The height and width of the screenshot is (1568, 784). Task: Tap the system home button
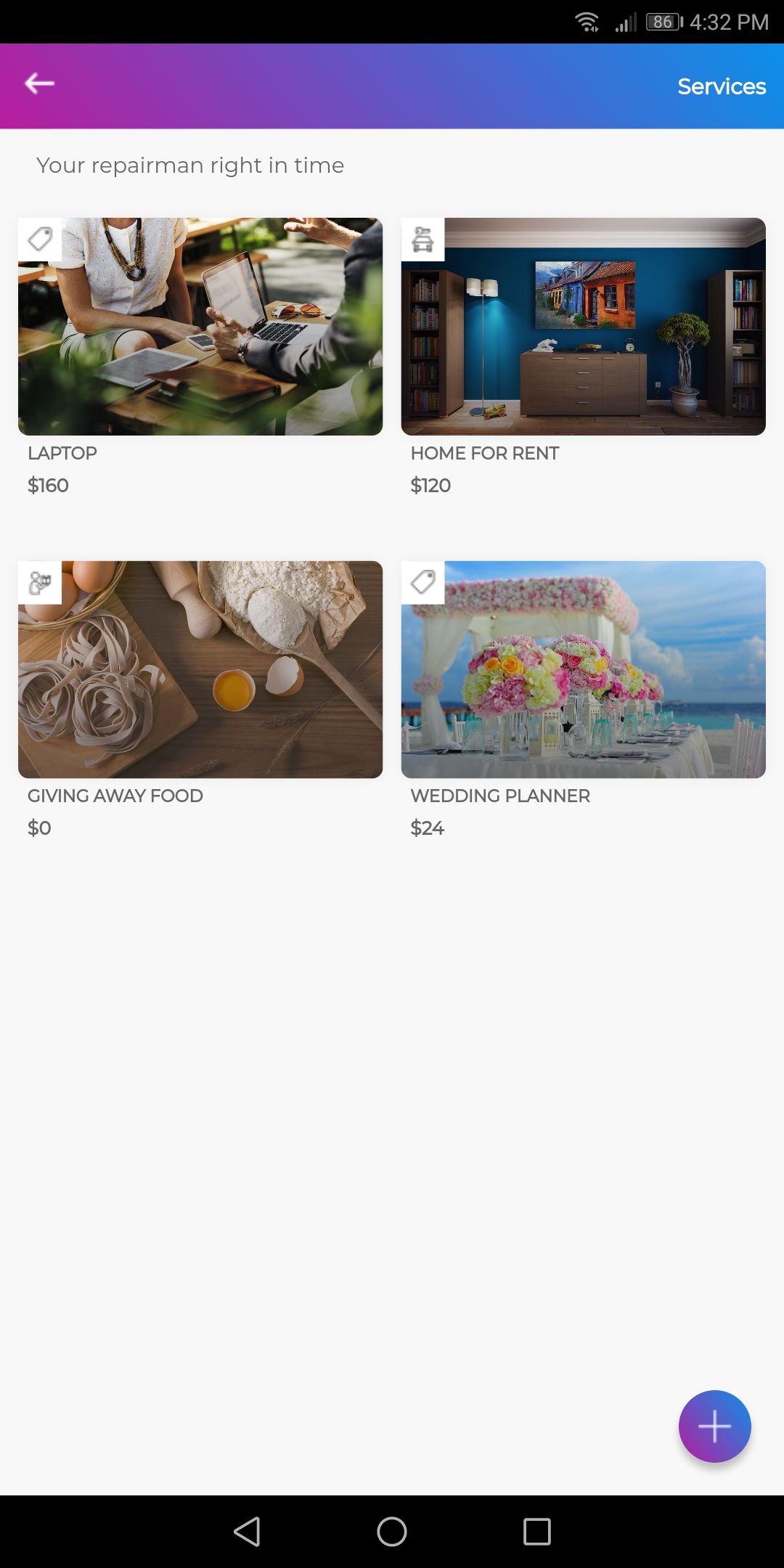coord(392,1532)
